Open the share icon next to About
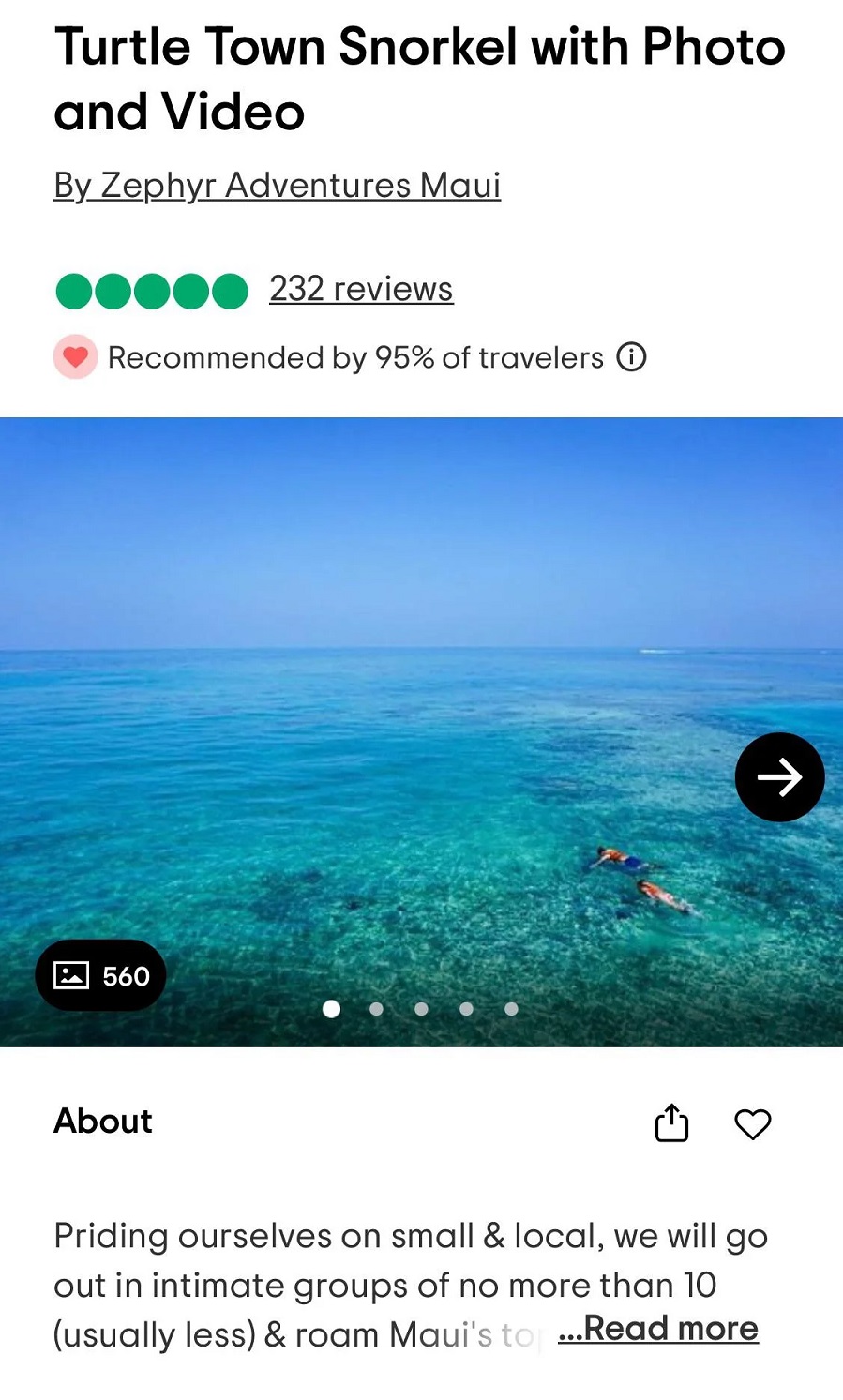 [x=671, y=1122]
